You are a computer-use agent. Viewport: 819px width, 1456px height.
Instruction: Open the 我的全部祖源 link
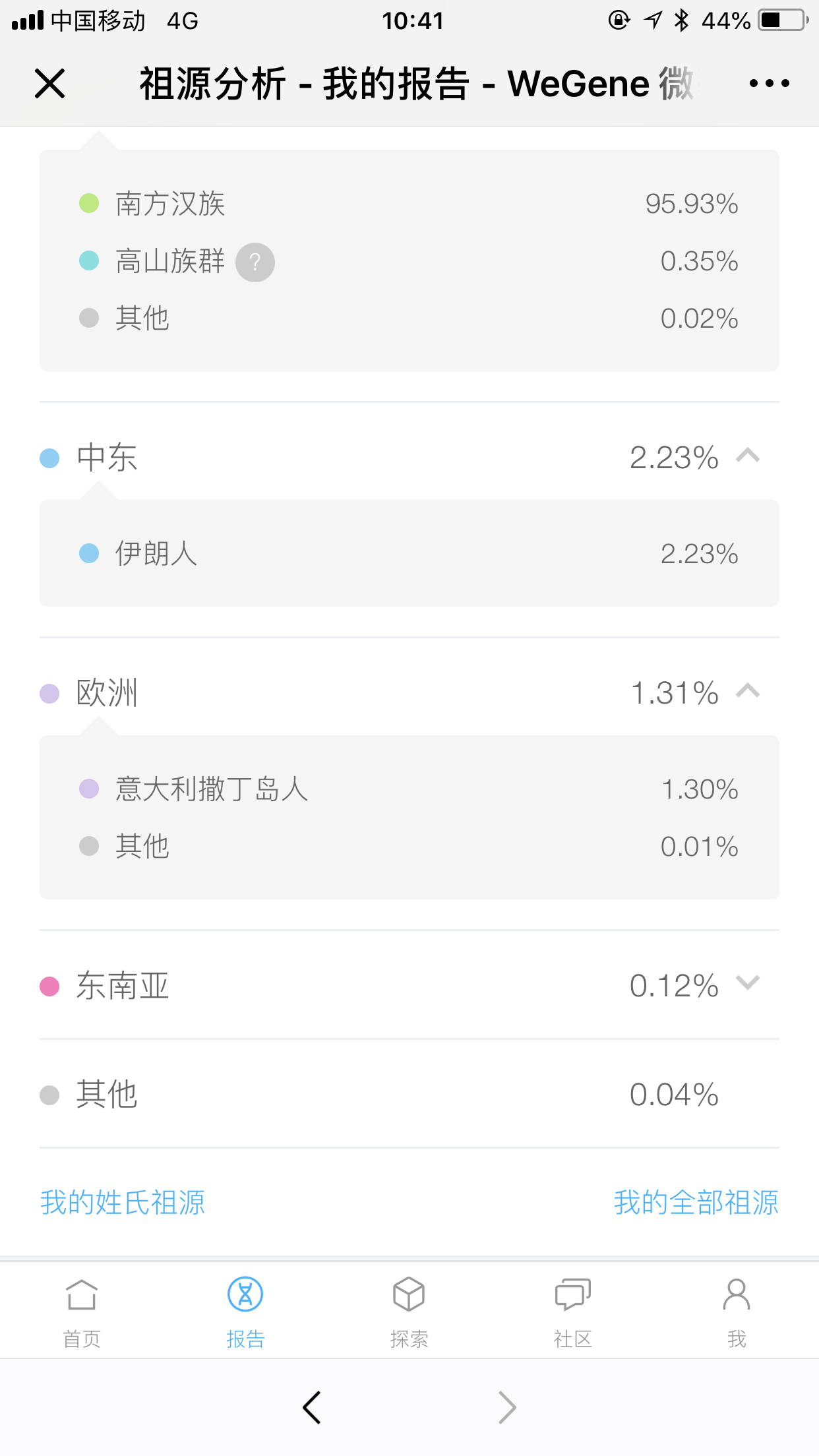(x=696, y=1202)
